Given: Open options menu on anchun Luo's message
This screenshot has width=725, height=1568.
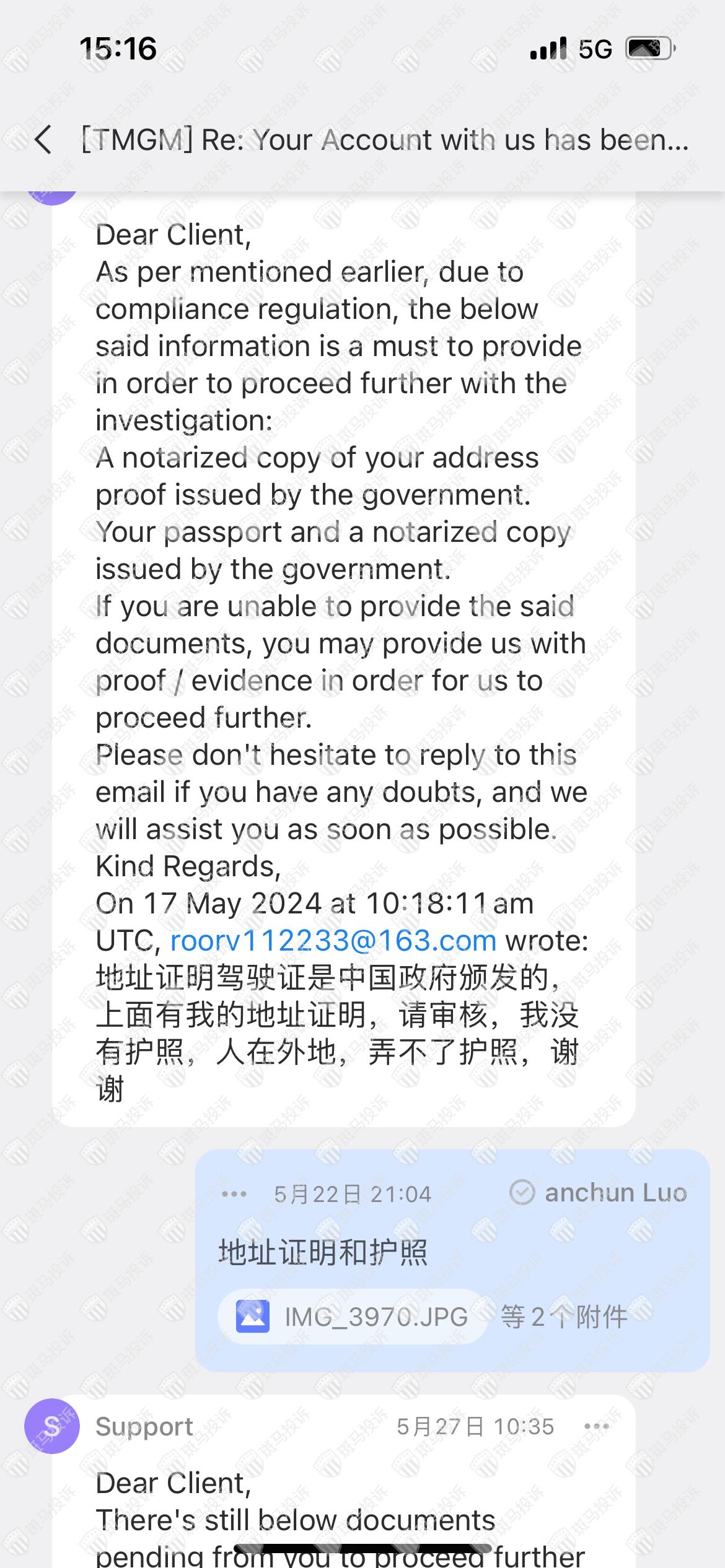Looking at the screenshot, I should click(234, 1193).
